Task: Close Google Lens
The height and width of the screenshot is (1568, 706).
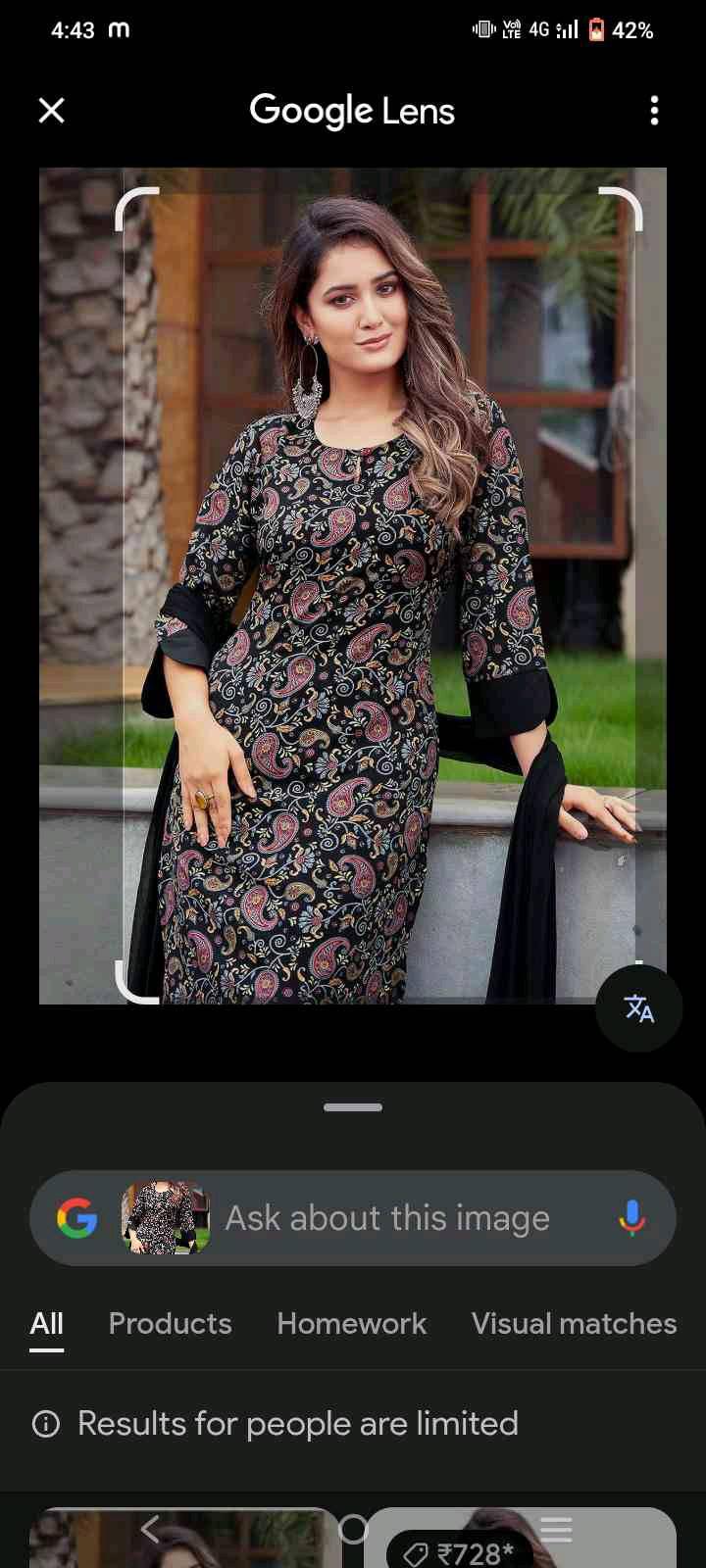Action: click(51, 111)
